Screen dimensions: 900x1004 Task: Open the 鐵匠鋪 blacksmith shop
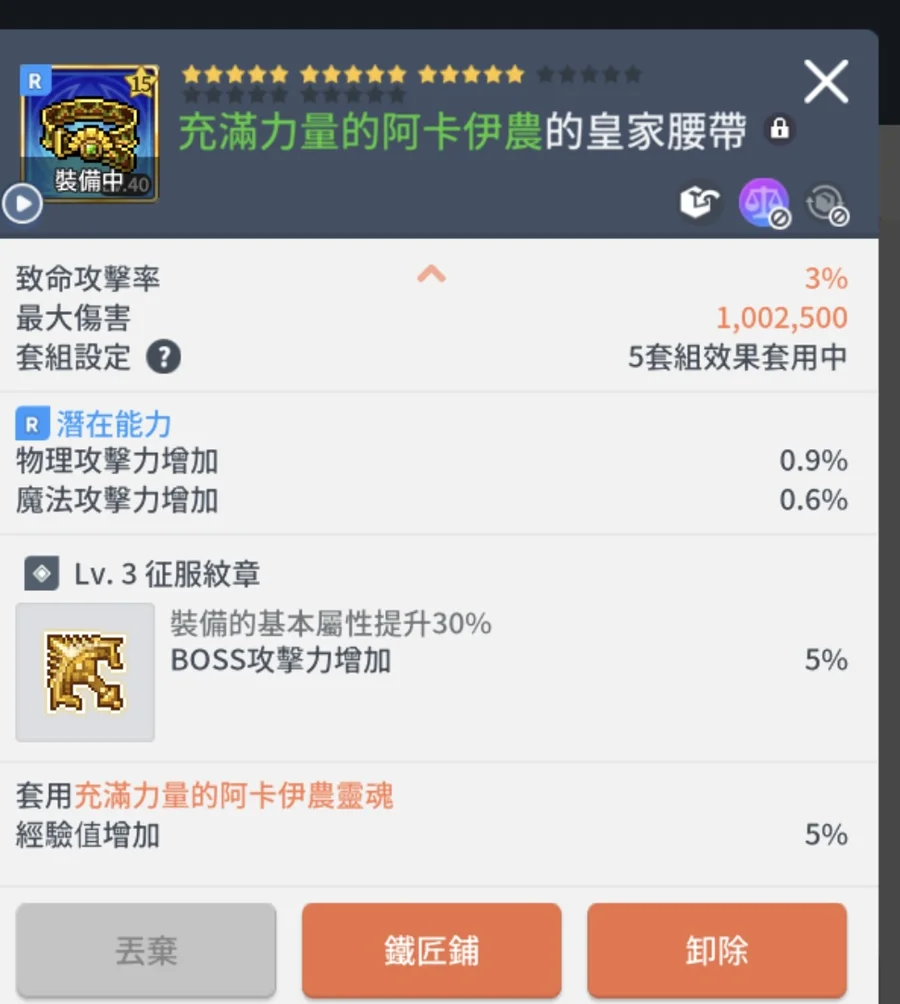(431, 950)
